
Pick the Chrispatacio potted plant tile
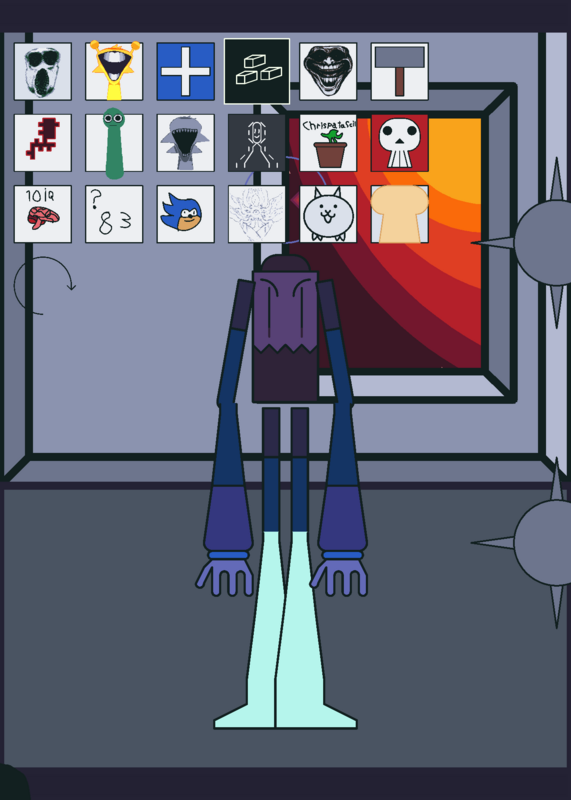[328, 143]
